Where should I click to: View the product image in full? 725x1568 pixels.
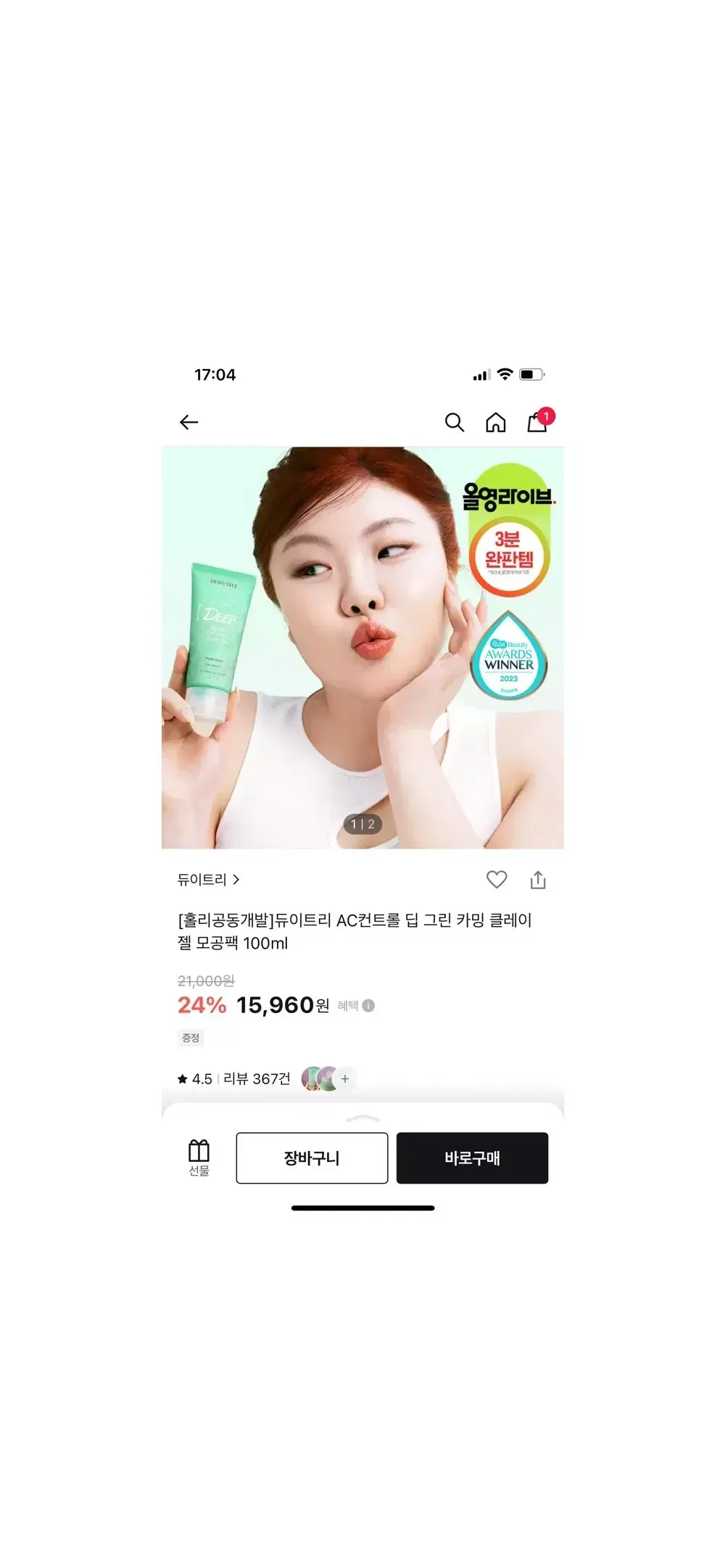[x=362, y=647]
